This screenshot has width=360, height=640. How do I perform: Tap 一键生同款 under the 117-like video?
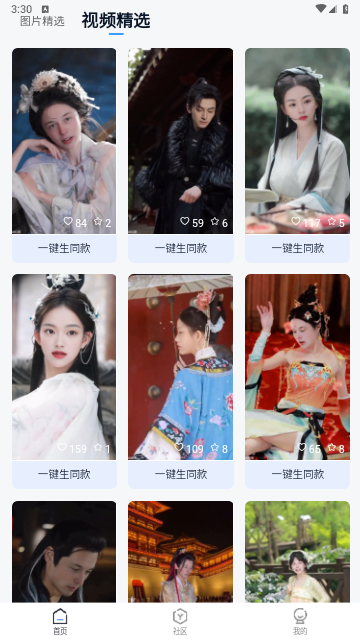point(297,249)
